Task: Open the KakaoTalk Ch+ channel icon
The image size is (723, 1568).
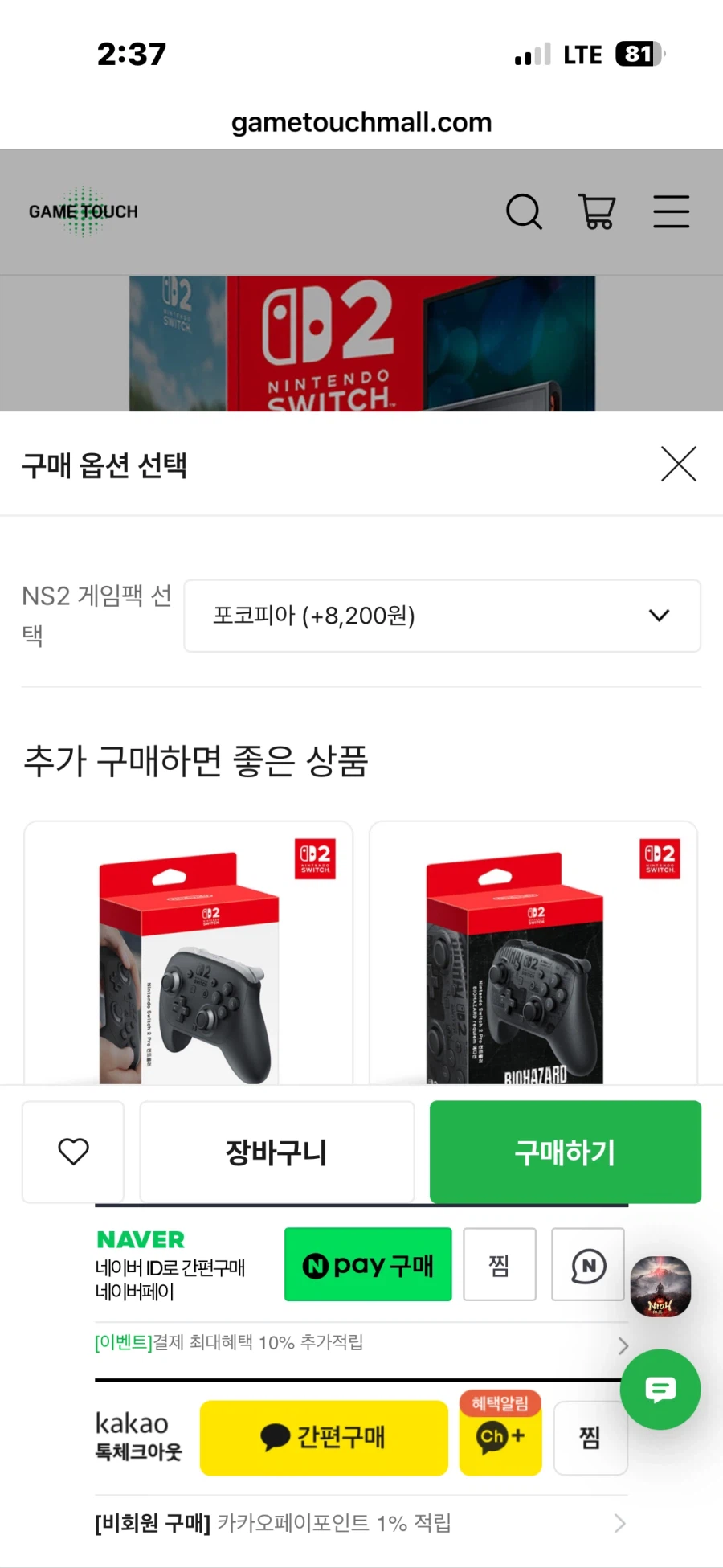Action: 500,1438
